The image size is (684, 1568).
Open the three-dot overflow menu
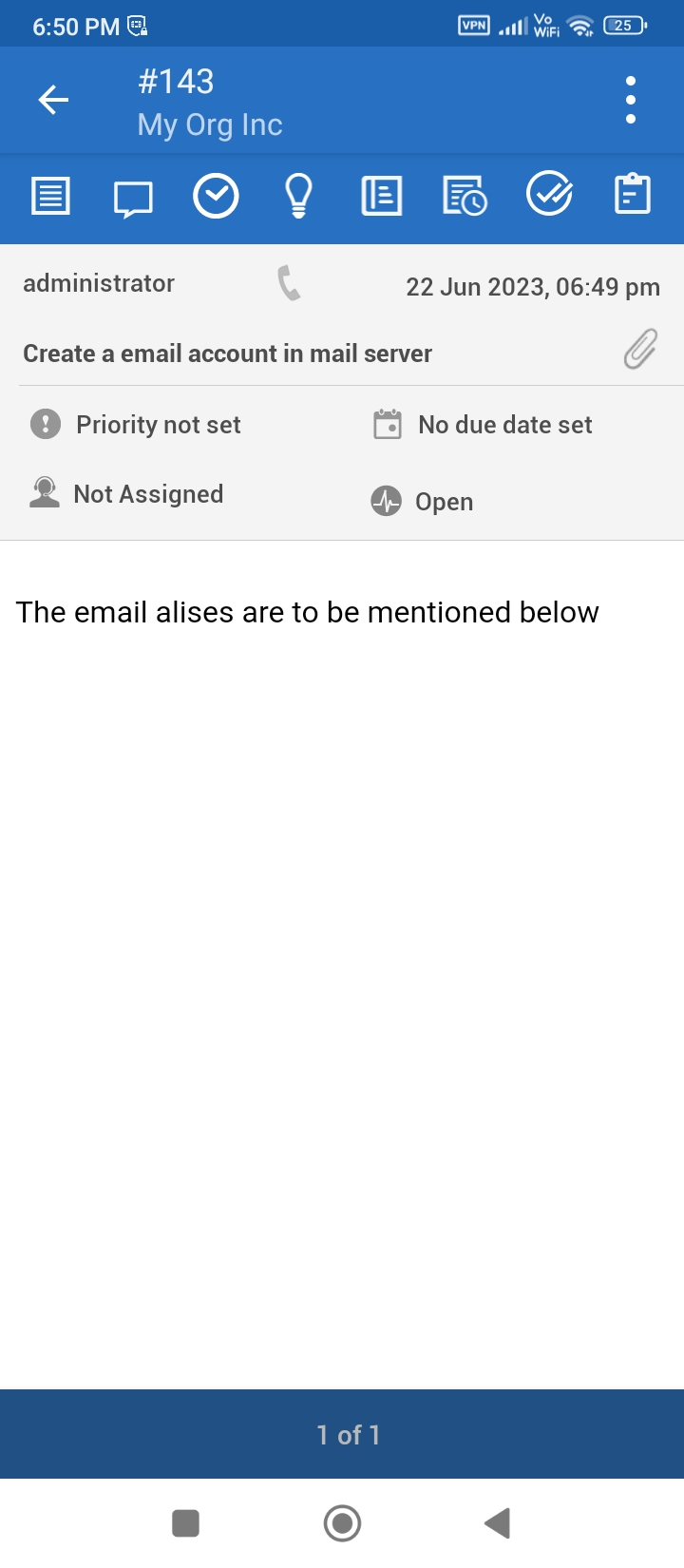coord(631,100)
